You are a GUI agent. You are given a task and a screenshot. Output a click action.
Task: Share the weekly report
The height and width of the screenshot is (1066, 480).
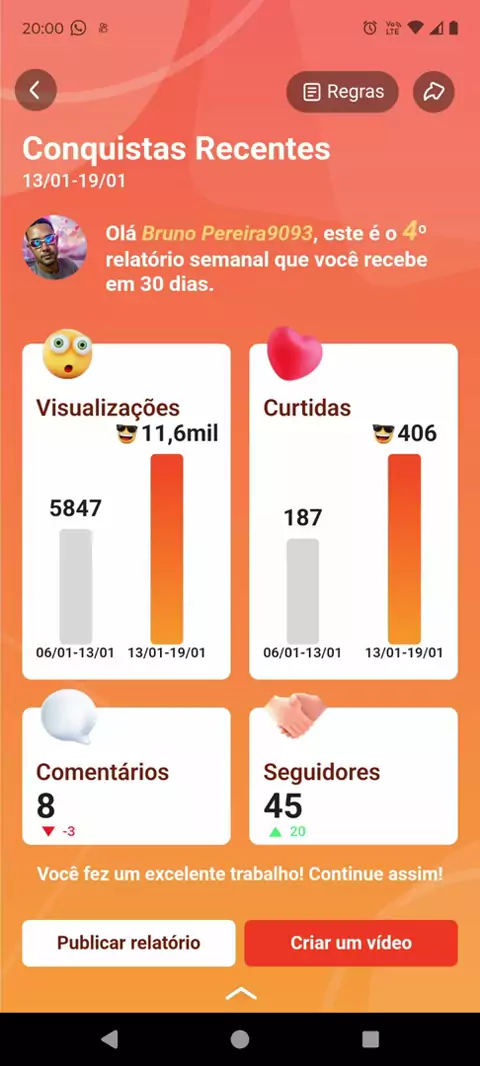point(434,92)
